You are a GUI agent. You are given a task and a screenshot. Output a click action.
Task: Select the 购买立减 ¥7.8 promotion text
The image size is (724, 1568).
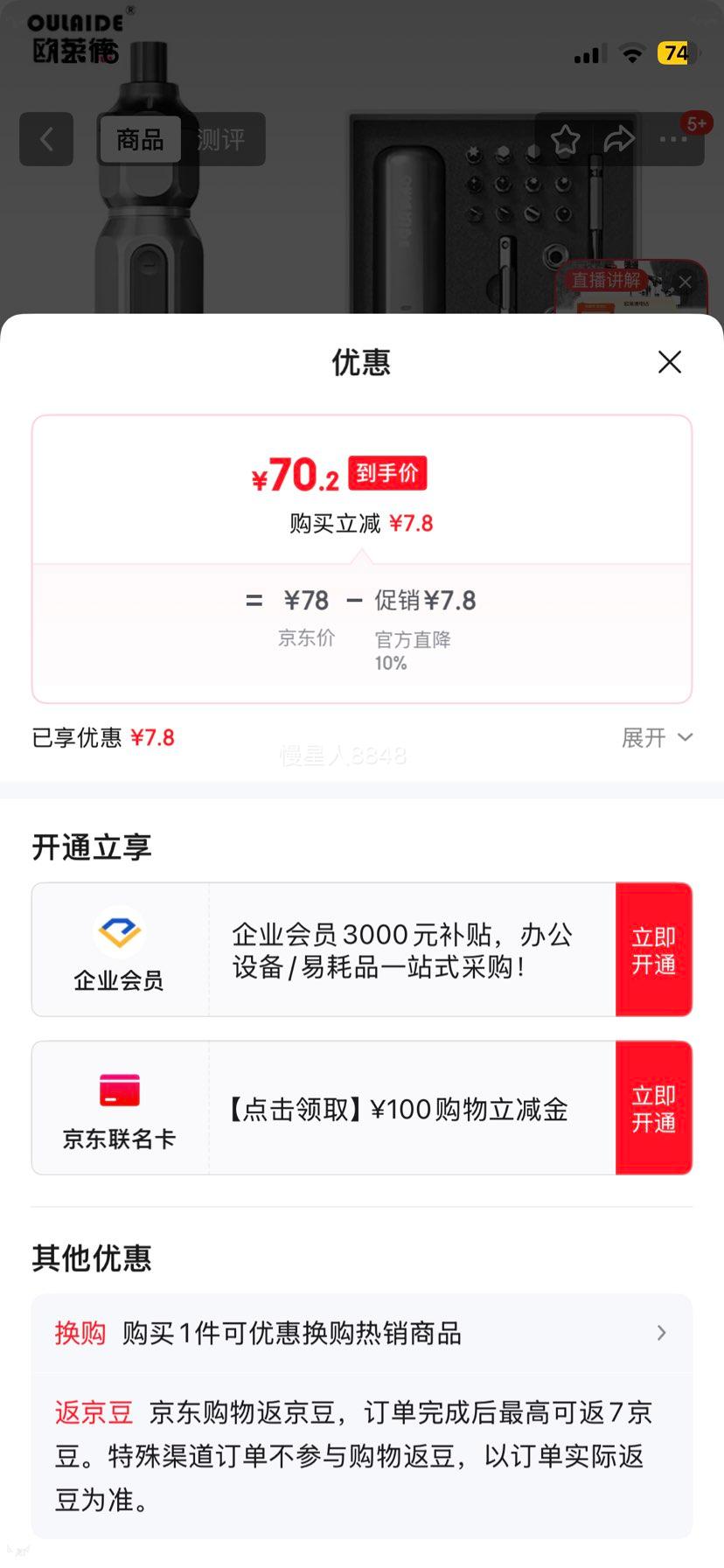pyautogui.click(x=361, y=522)
